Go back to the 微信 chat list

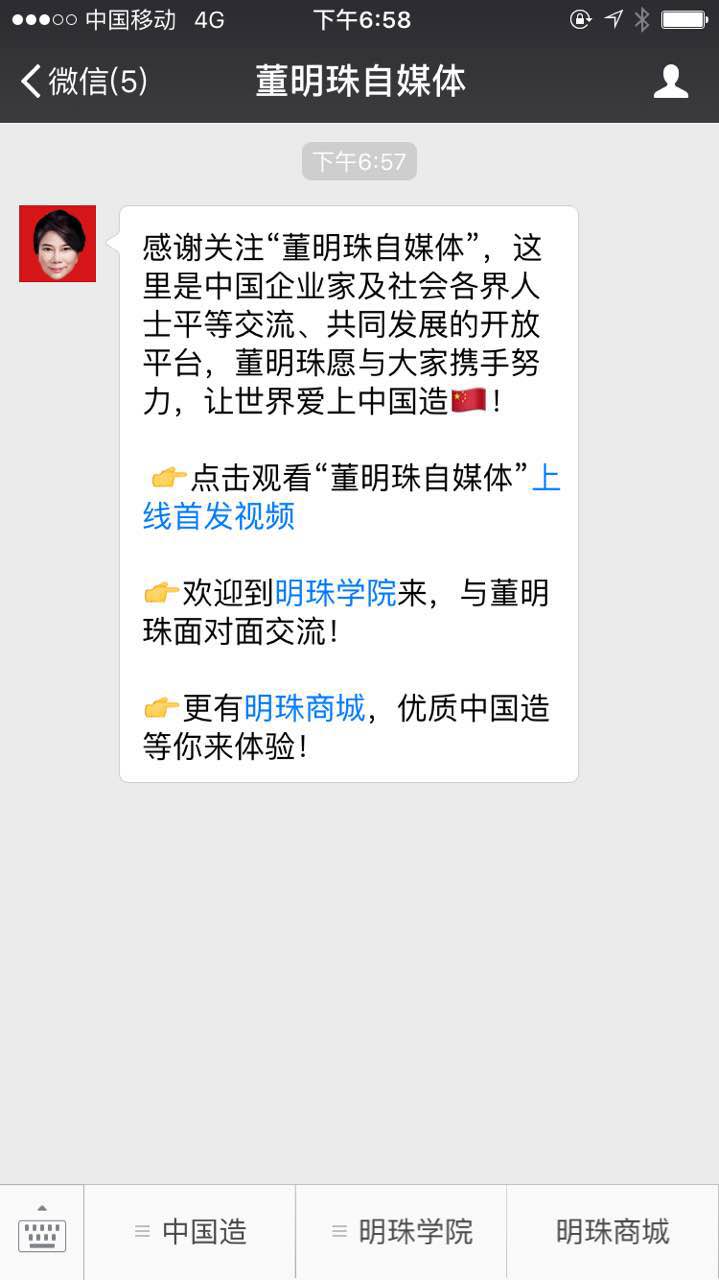click(x=84, y=82)
